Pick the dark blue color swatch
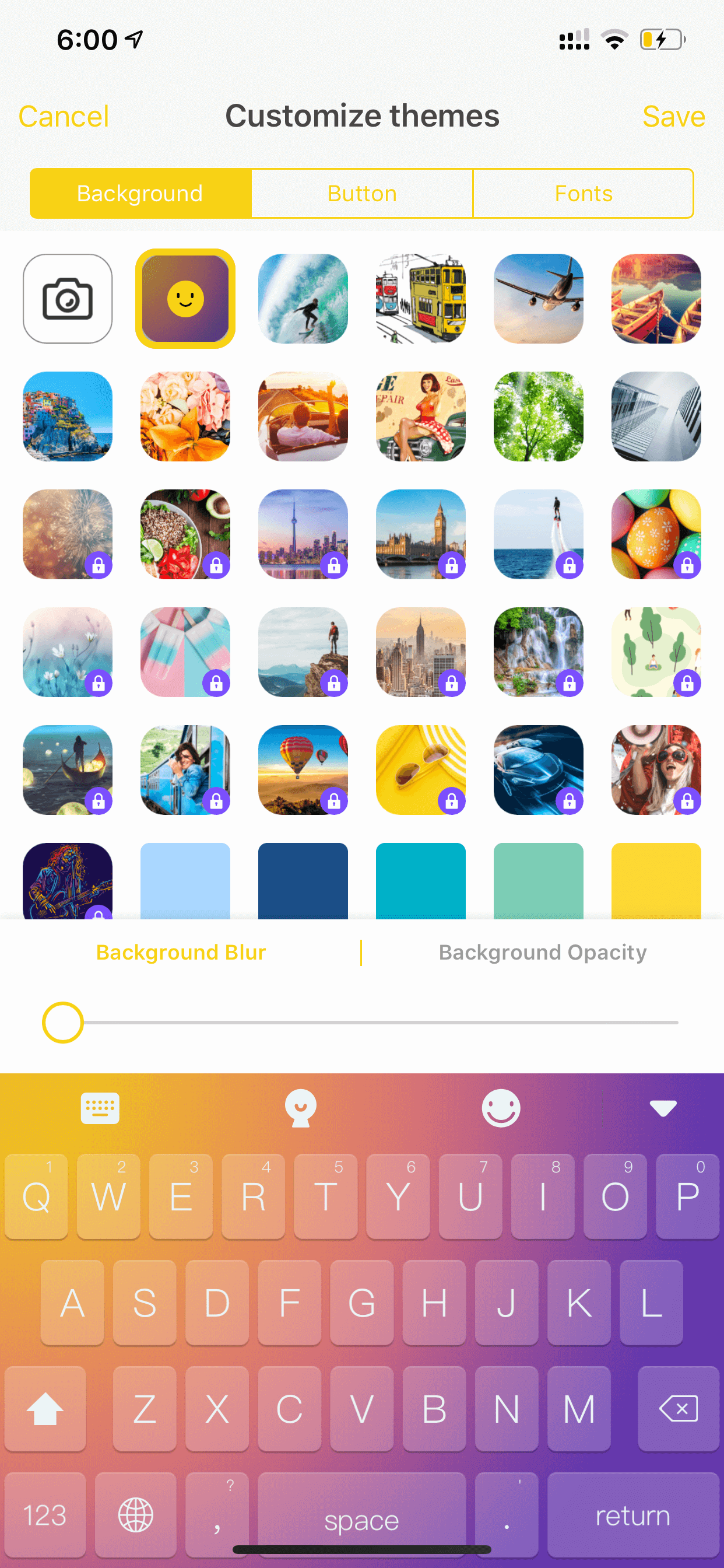Image resolution: width=724 pixels, height=1568 pixels. [303, 881]
